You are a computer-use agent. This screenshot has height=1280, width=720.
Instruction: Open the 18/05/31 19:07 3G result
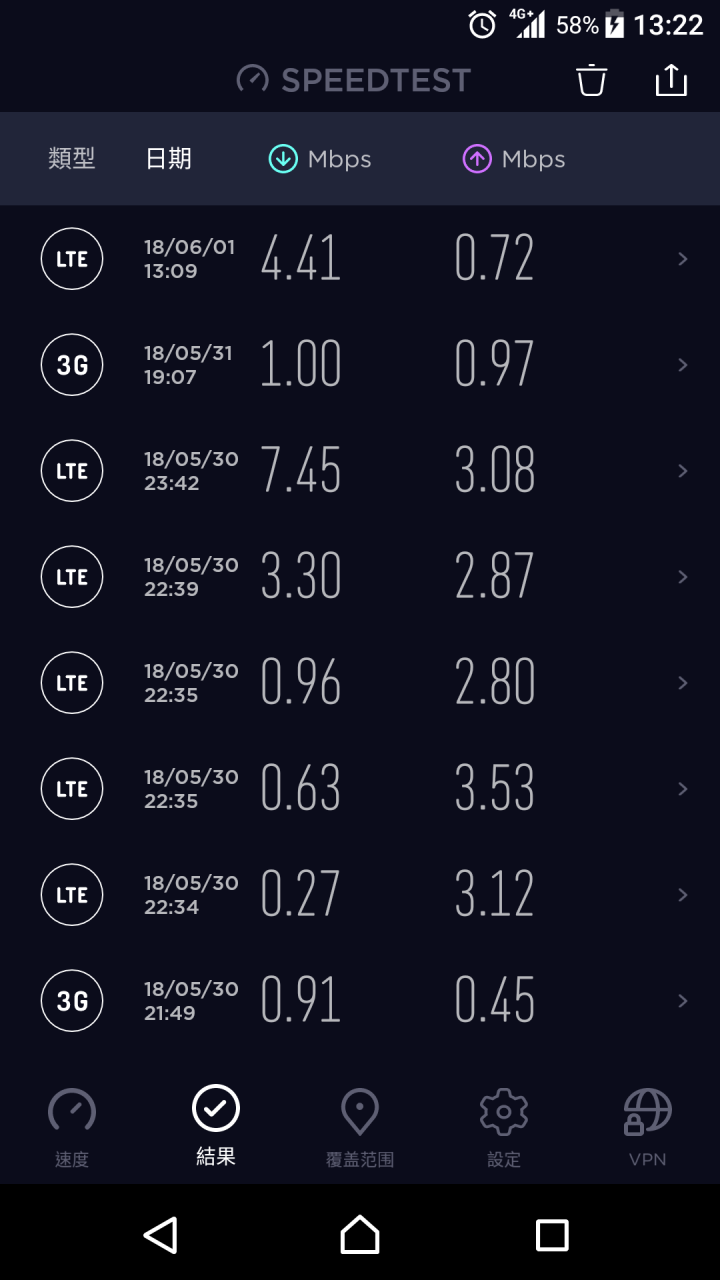360,365
